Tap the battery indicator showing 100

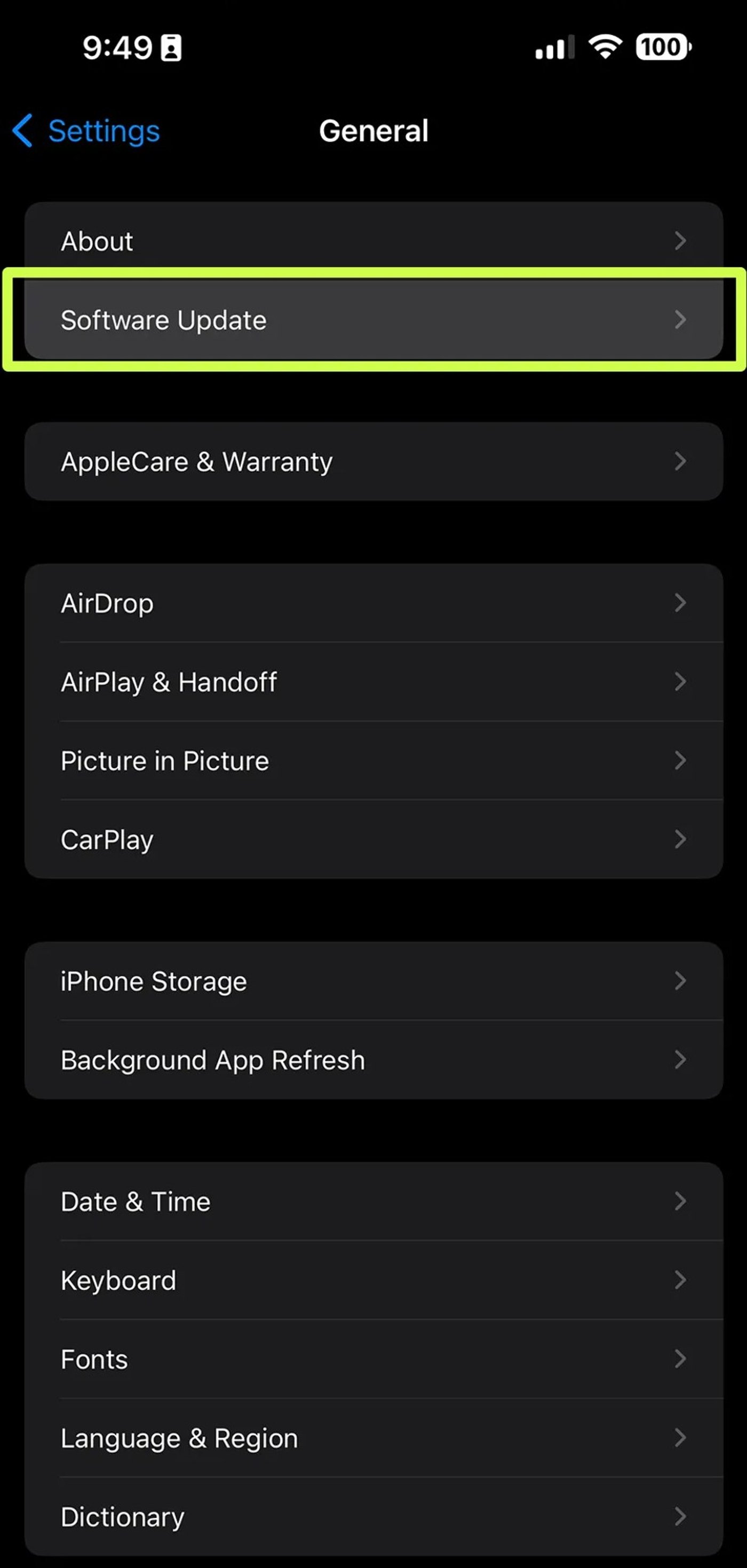pos(662,47)
